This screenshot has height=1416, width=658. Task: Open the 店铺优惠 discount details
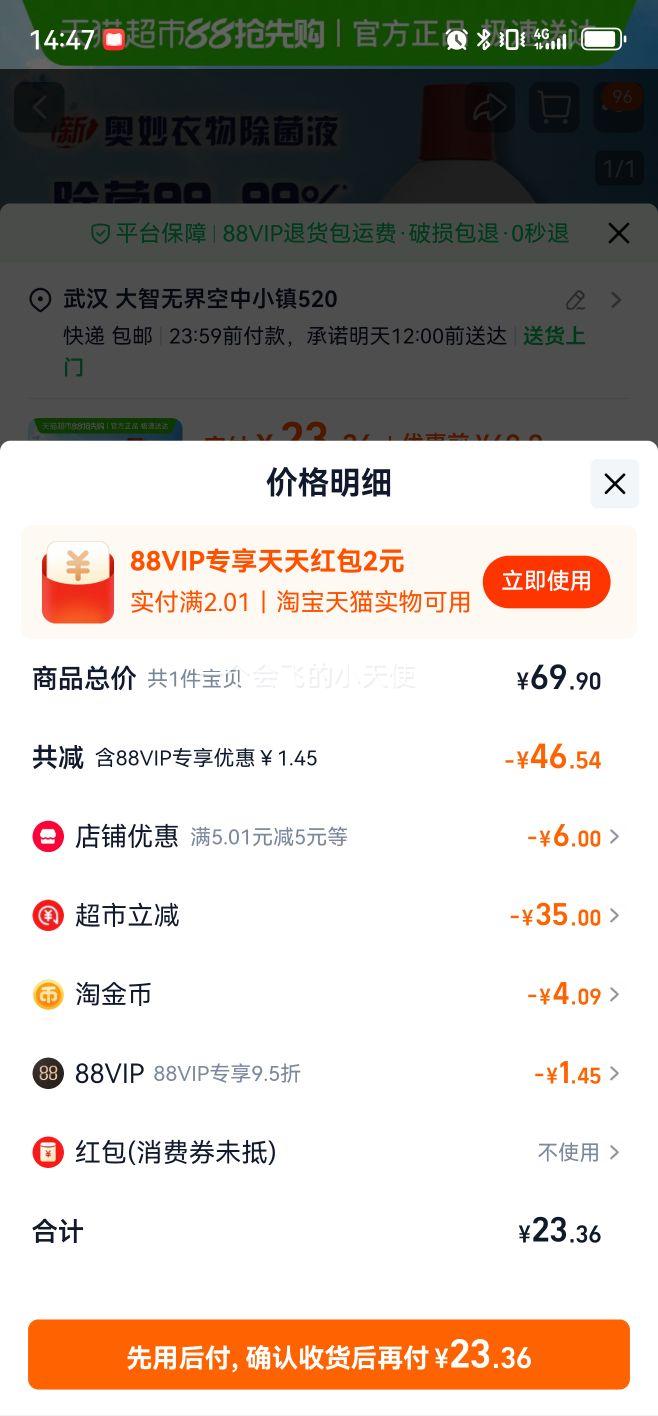coord(328,837)
